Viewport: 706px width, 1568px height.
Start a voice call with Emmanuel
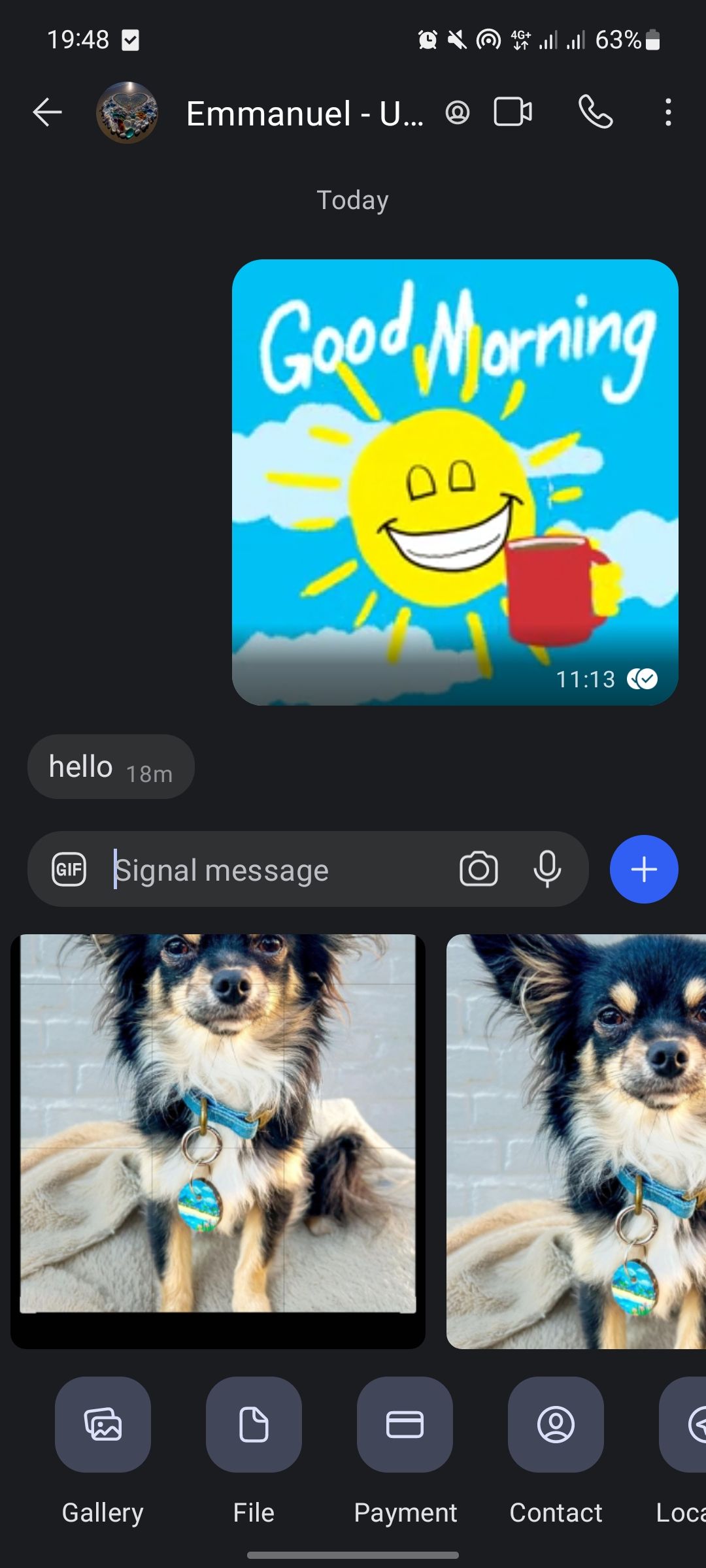click(595, 112)
